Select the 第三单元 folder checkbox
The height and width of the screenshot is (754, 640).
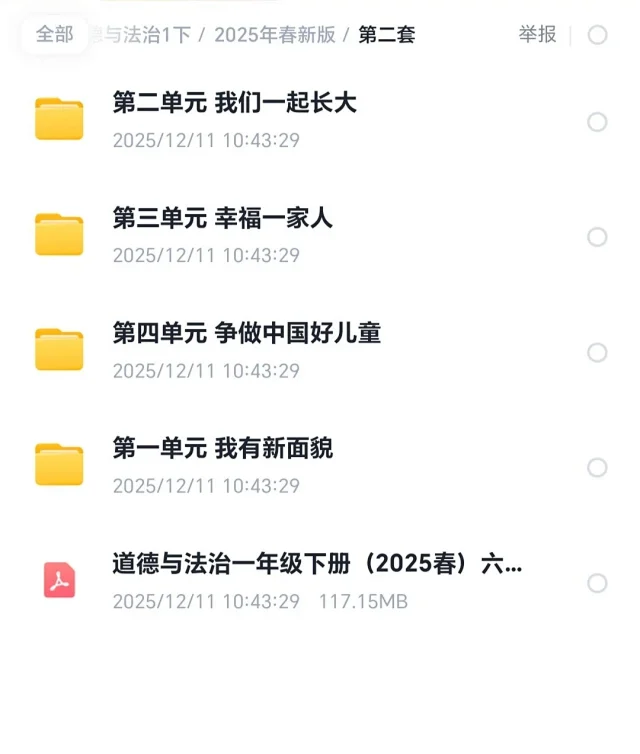click(x=597, y=237)
